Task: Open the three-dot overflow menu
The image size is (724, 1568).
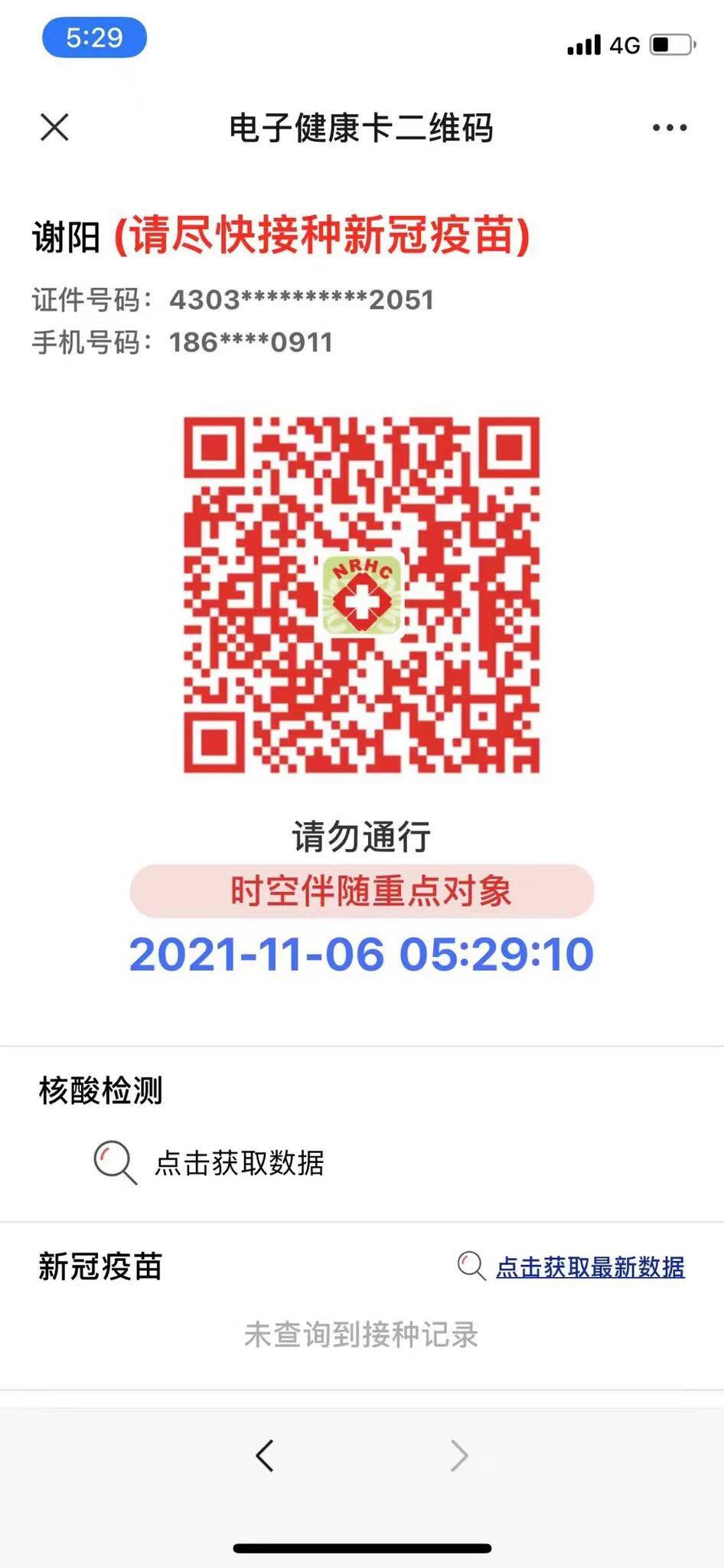Action: coord(670,128)
